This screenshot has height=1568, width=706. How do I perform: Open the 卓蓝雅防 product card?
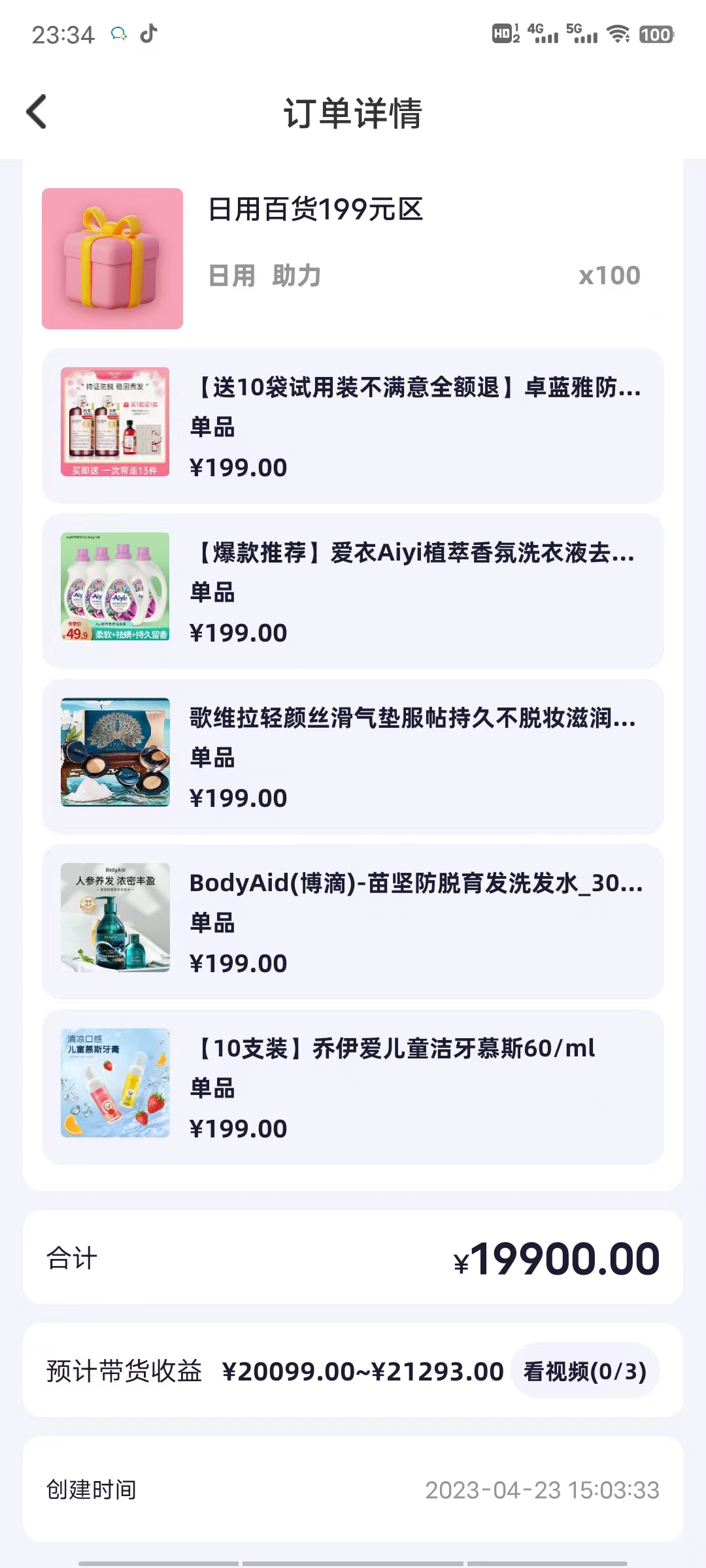[x=353, y=426]
